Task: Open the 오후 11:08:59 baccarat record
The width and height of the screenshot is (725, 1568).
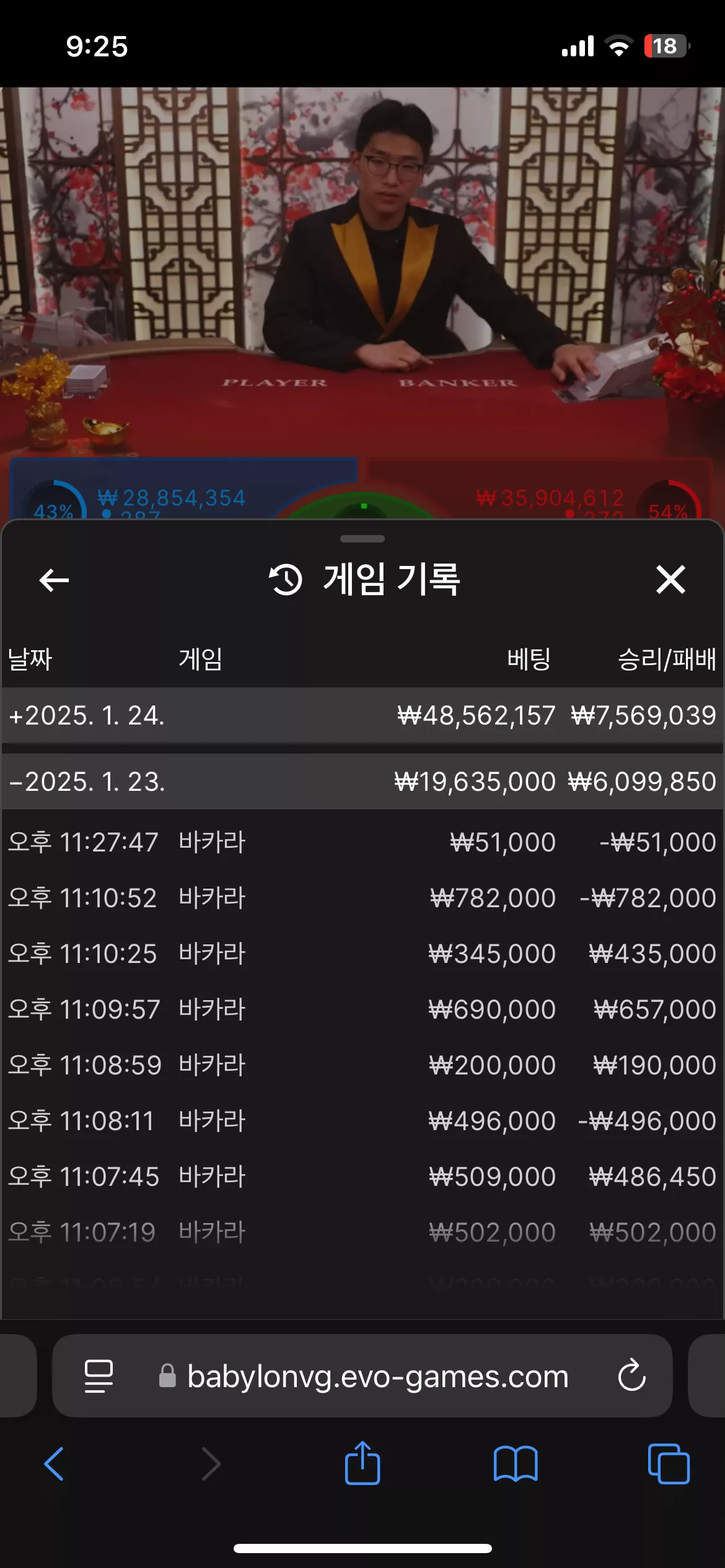Action: [x=362, y=1065]
